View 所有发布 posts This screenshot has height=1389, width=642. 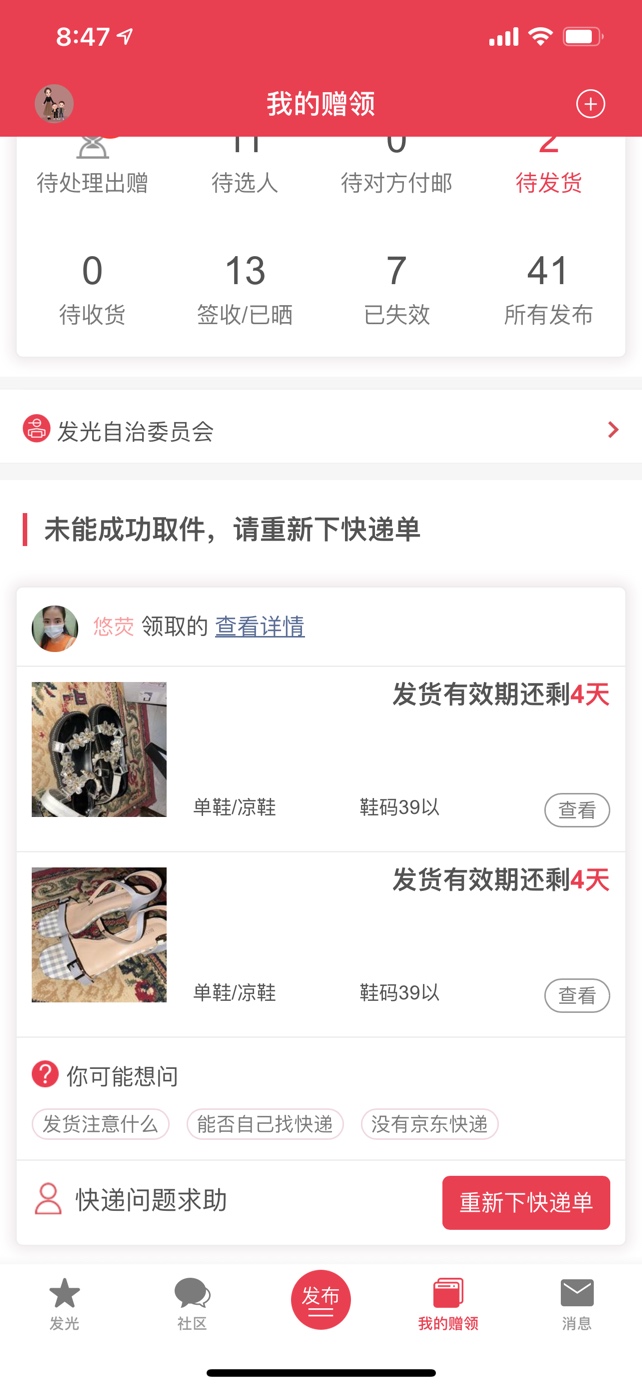tap(548, 289)
